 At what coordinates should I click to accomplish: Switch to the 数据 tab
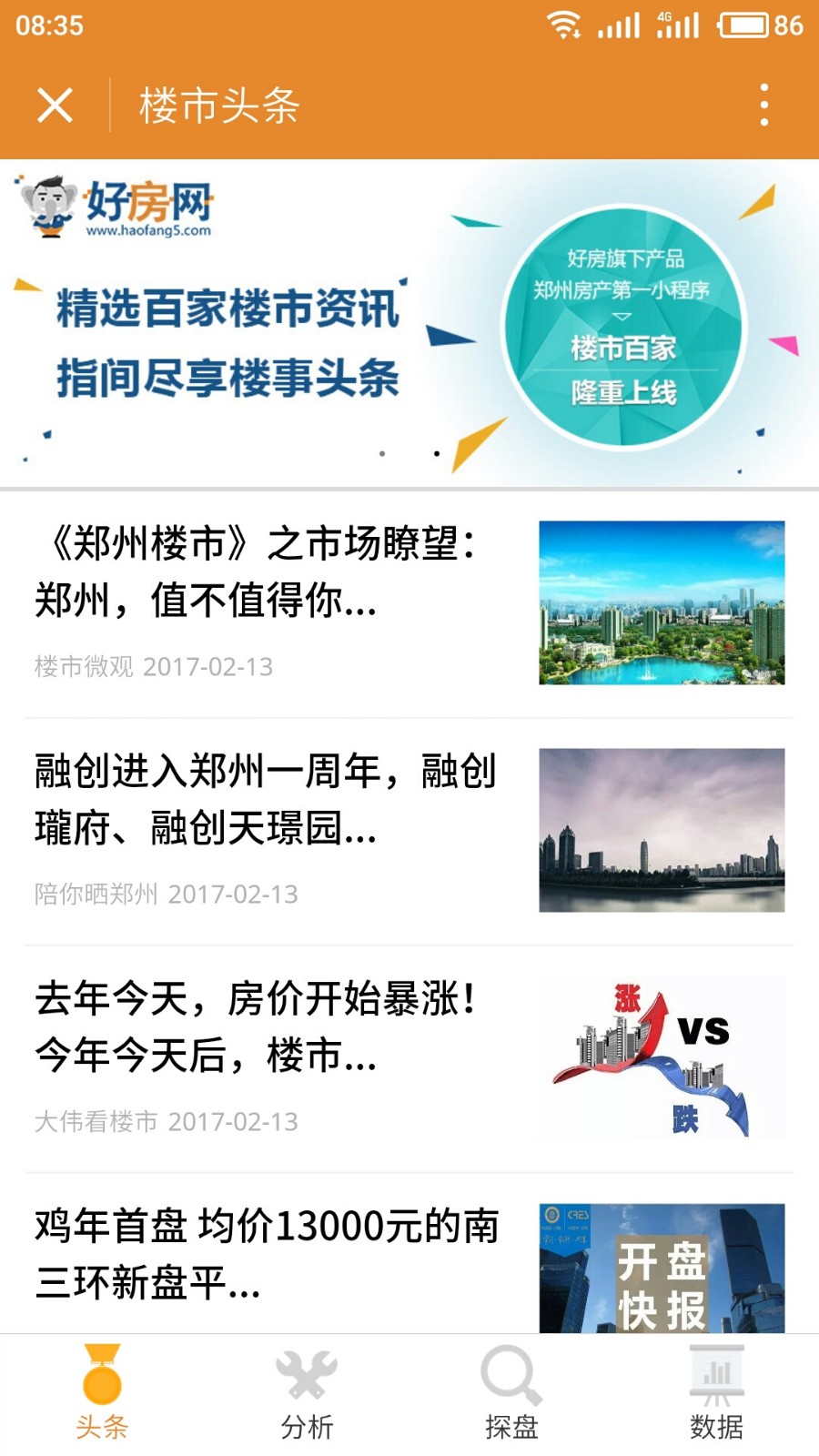716,1392
